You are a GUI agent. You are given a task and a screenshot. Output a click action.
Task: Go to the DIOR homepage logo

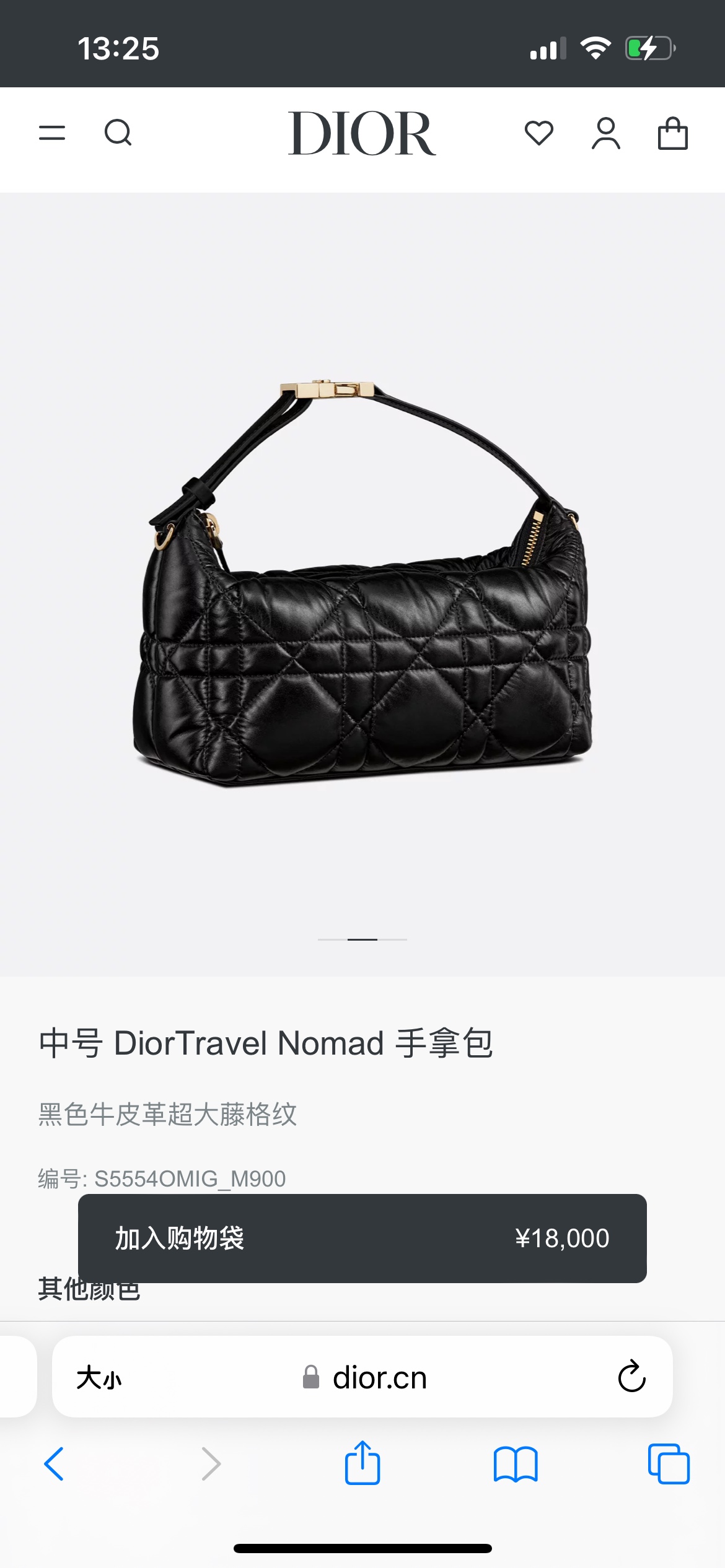coord(362,133)
